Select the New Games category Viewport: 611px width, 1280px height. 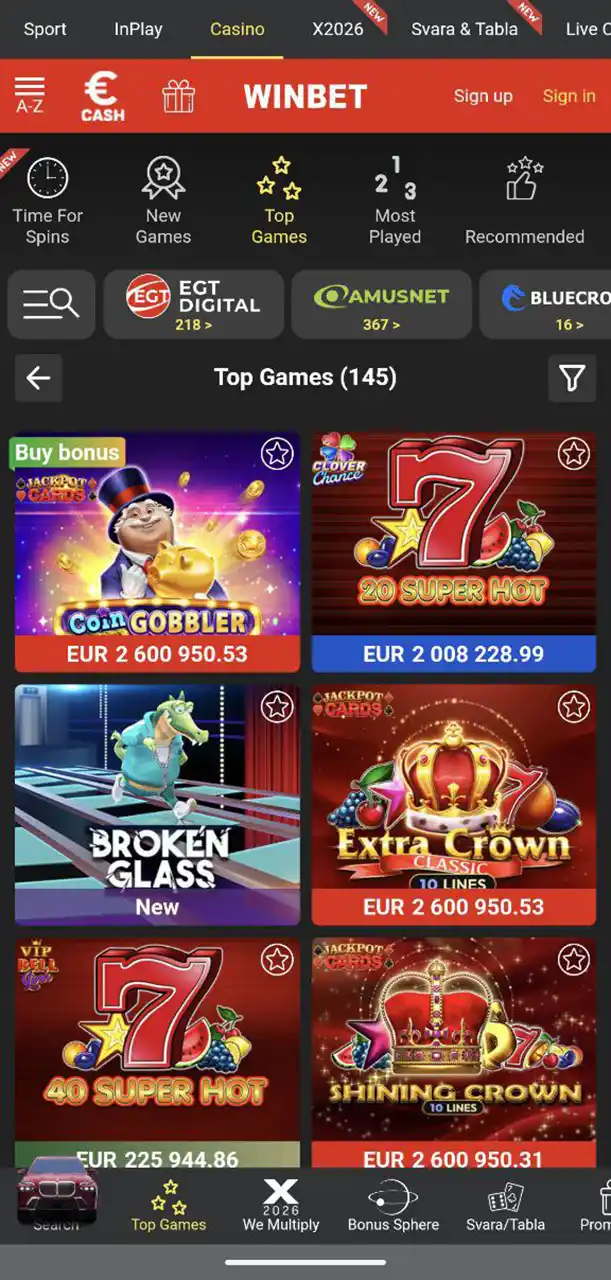163,201
